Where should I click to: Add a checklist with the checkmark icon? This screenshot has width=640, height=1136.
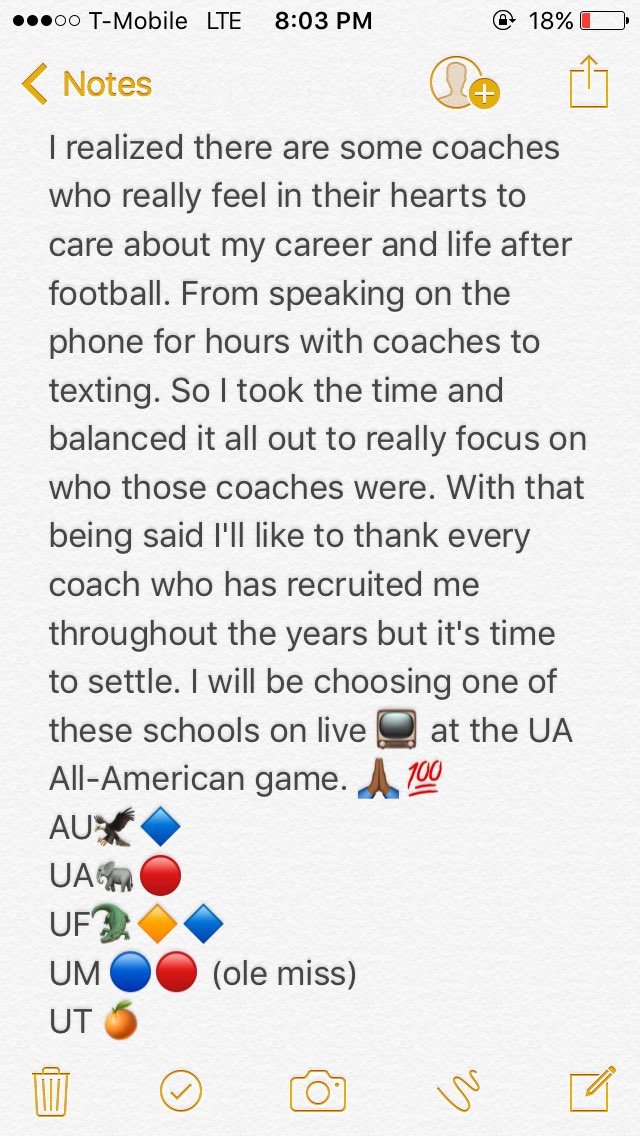coord(180,1091)
